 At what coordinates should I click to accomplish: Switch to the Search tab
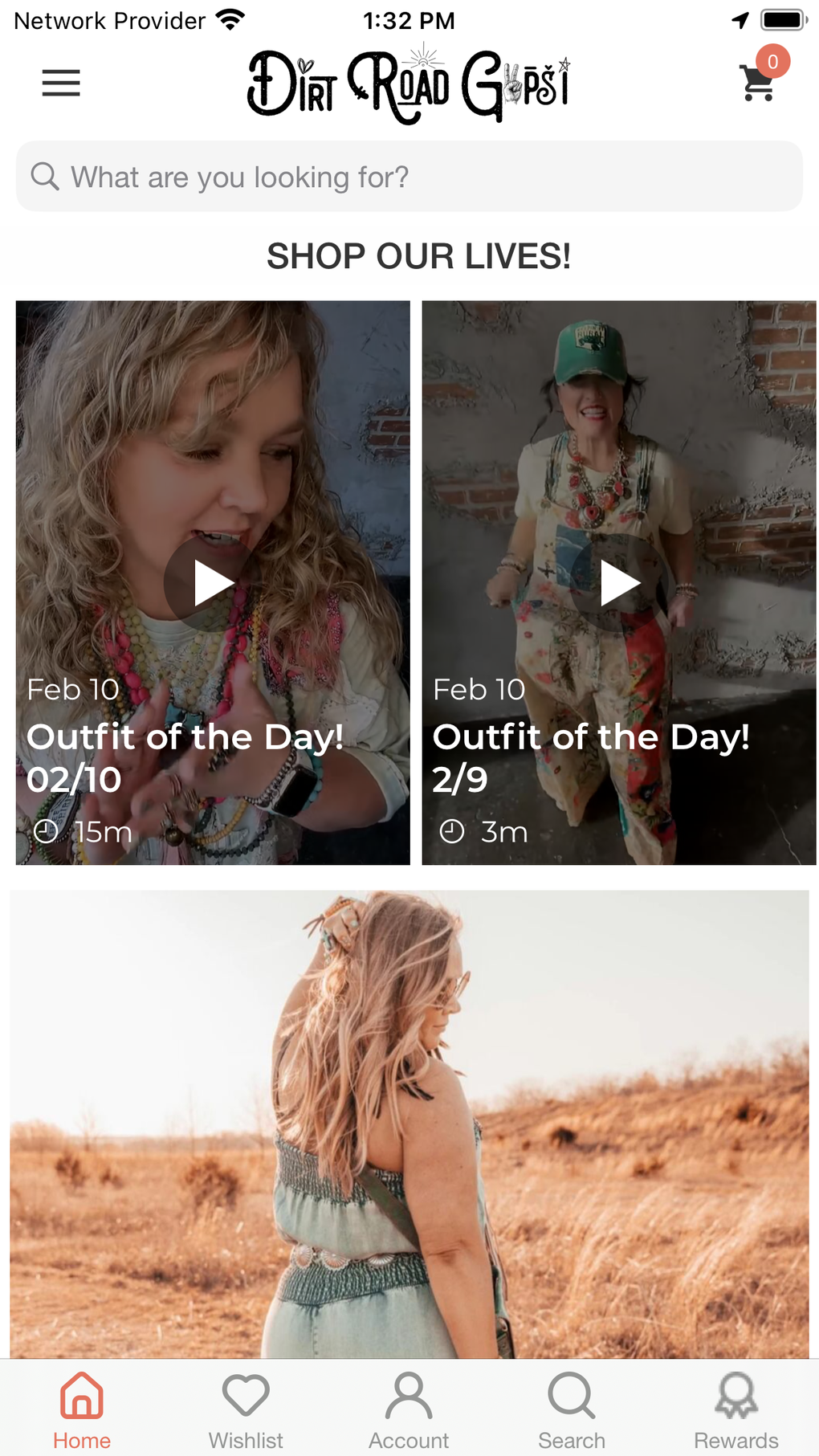tap(572, 1409)
